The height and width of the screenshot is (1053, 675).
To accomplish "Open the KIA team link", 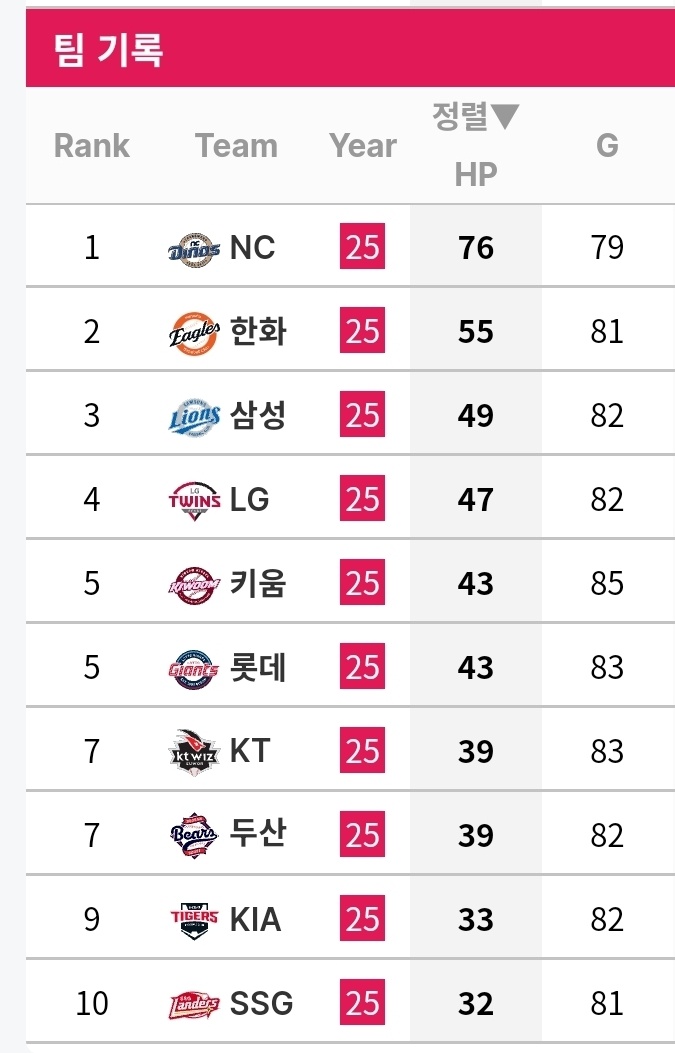I will [x=255, y=919].
